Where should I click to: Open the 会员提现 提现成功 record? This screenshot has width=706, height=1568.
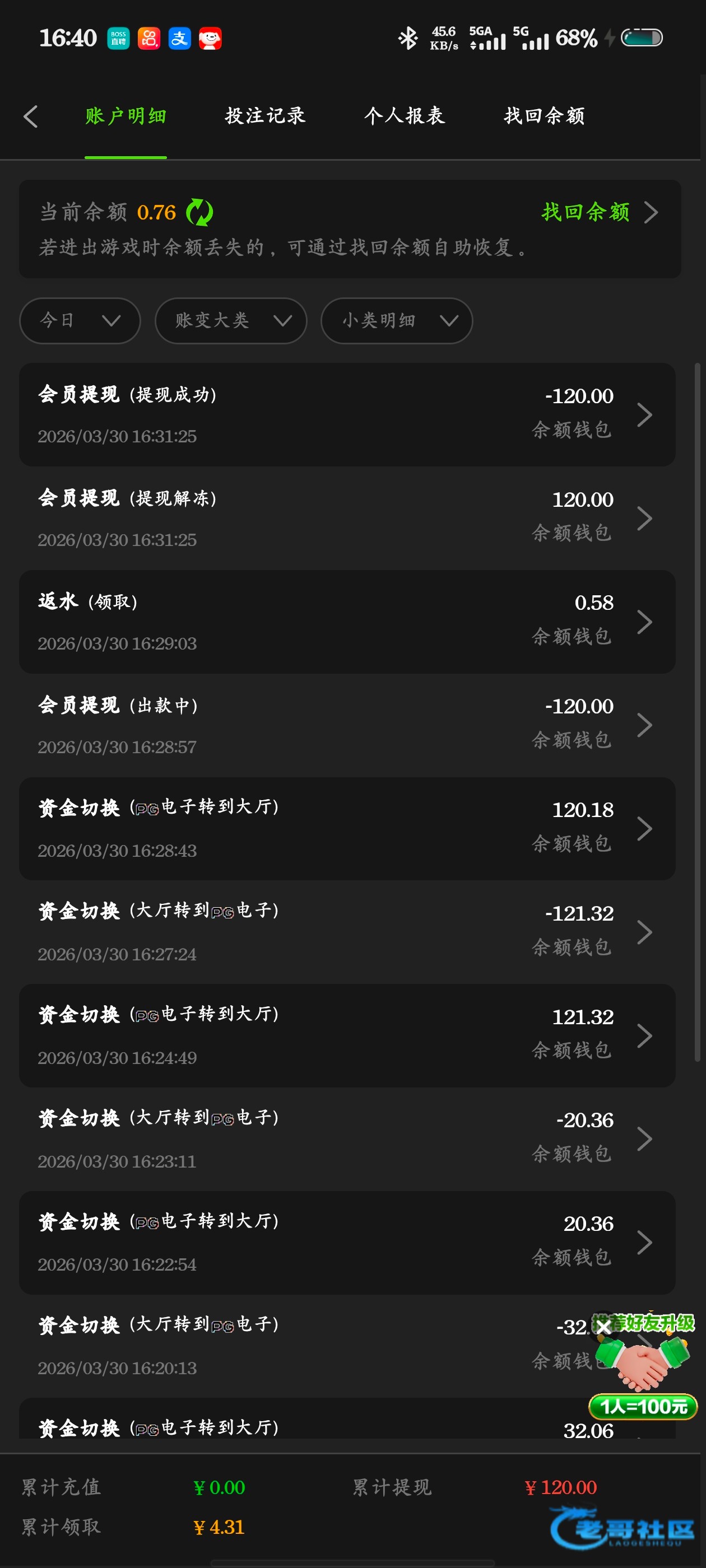pyautogui.click(x=347, y=414)
